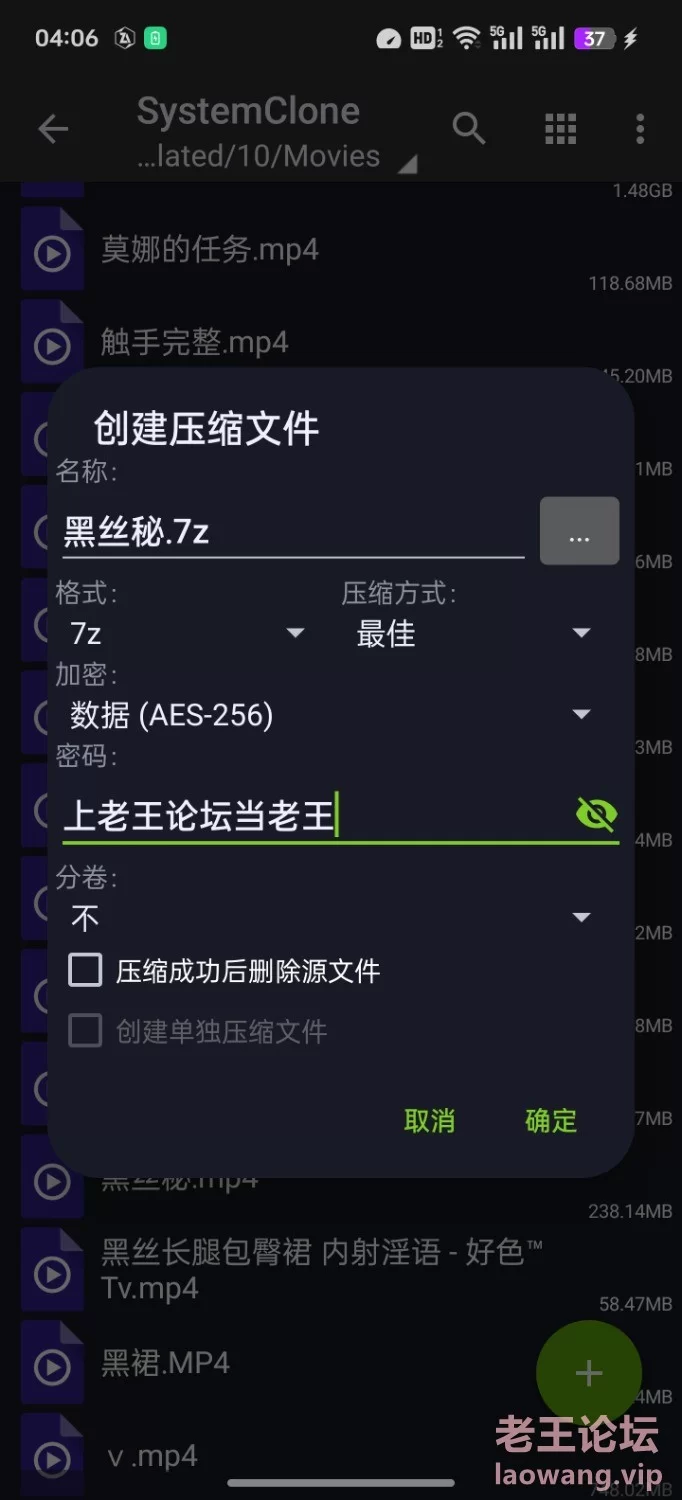
Task: Open the split volume dropdown
Action: coord(331,917)
